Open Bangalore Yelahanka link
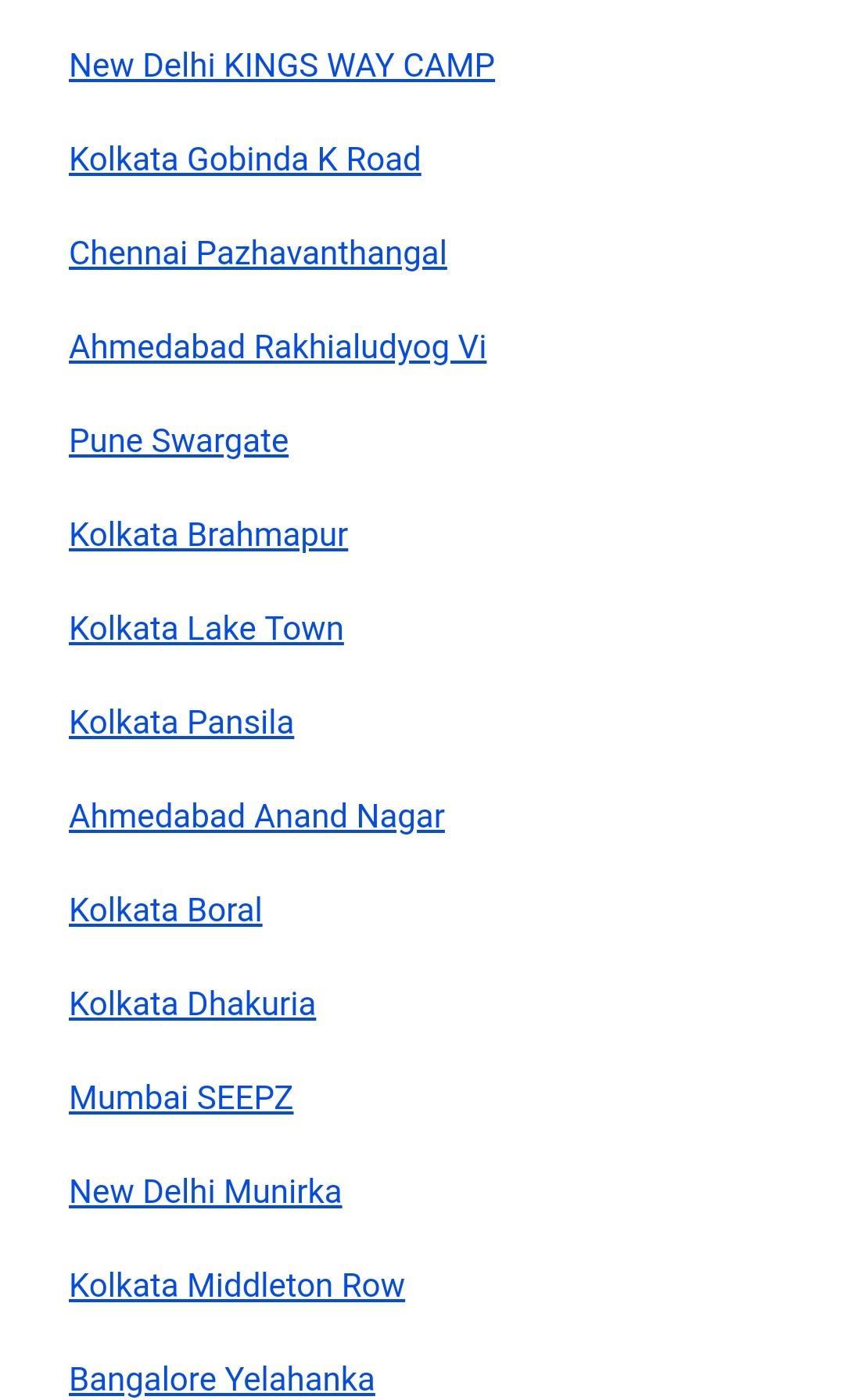Image resolution: width=843 pixels, height=1400 pixels. pos(222,1380)
